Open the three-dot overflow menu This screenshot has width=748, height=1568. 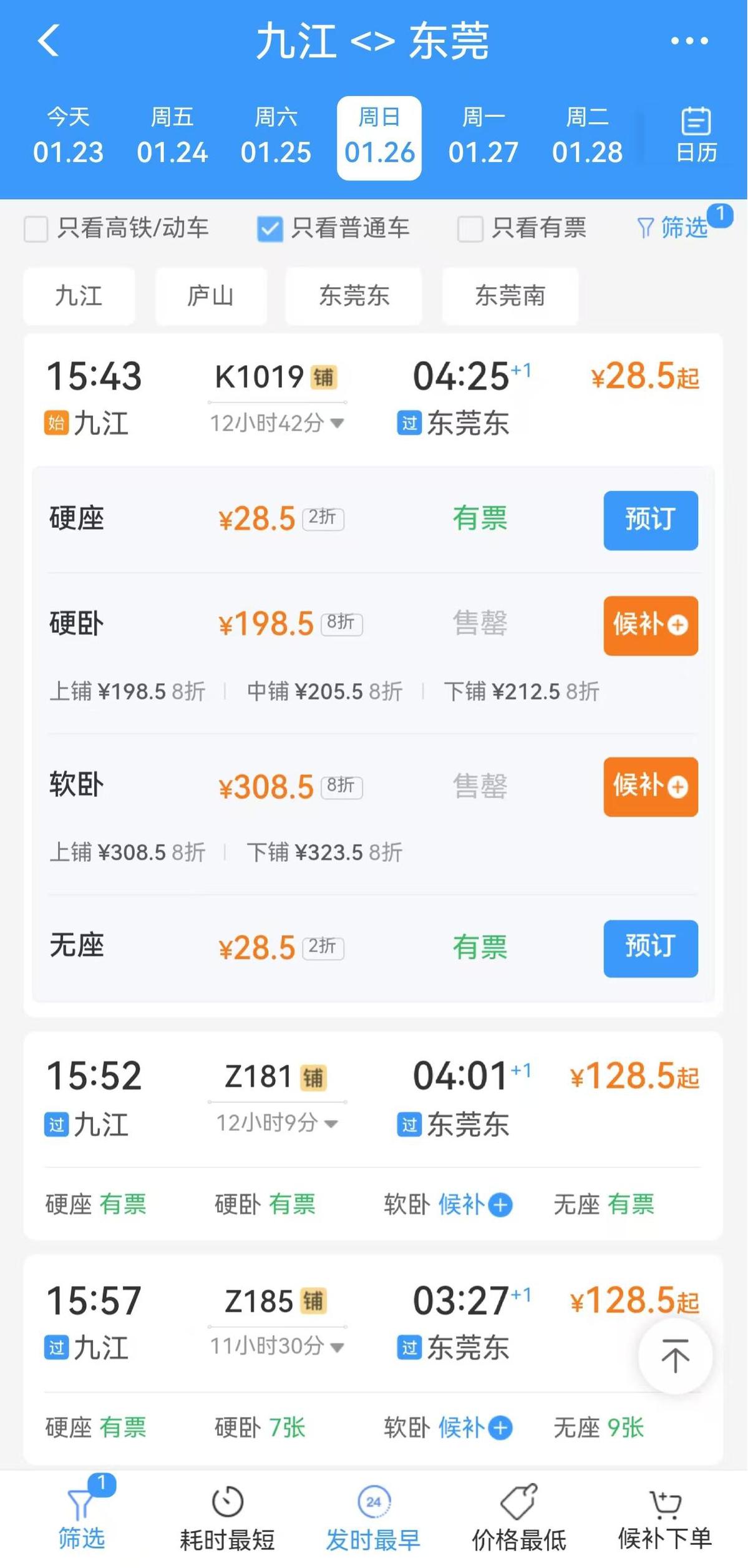pos(689,41)
